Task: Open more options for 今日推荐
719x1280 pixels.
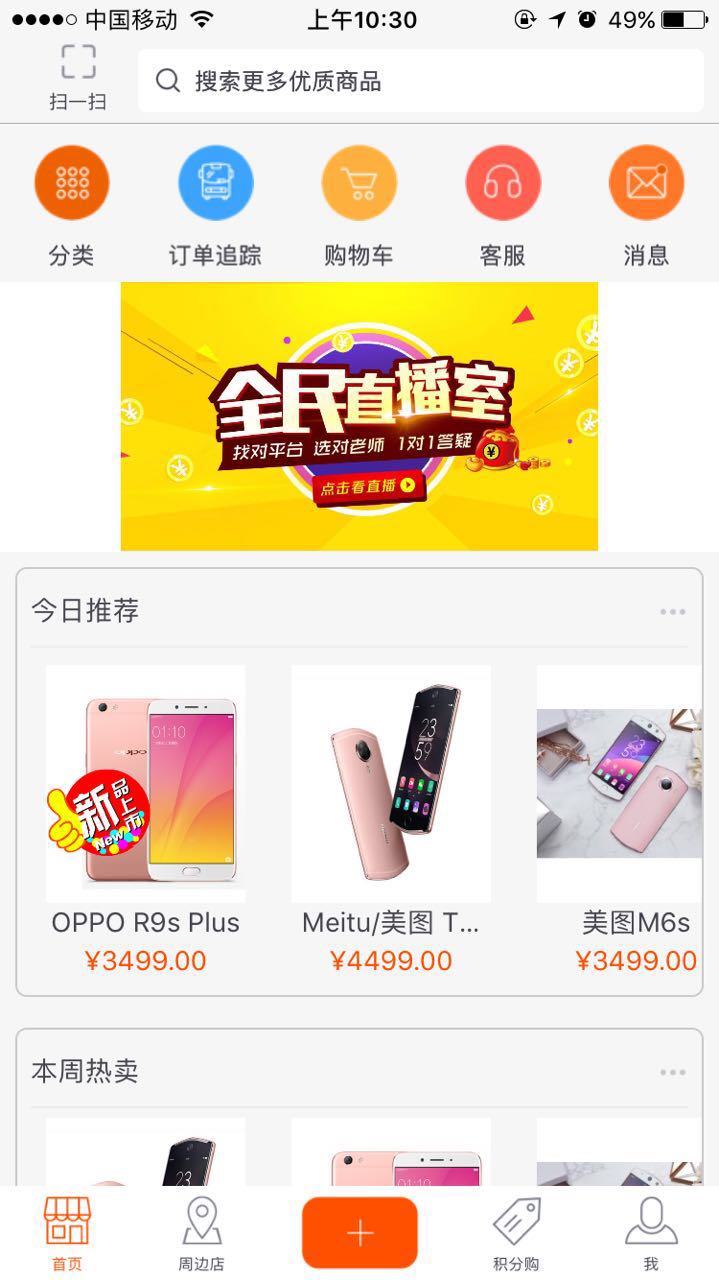Action: tap(672, 611)
